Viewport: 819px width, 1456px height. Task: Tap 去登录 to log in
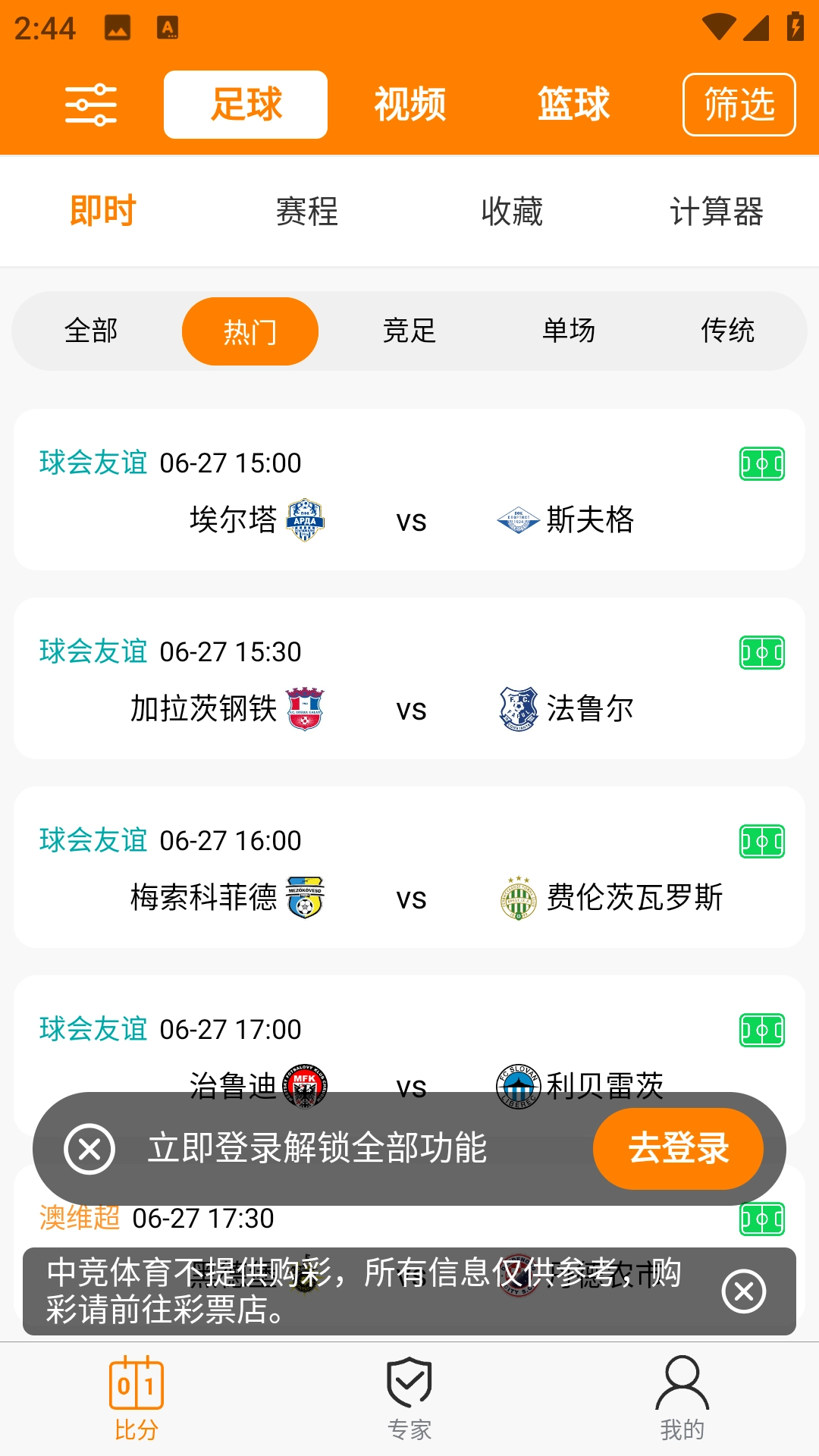point(678,1148)
